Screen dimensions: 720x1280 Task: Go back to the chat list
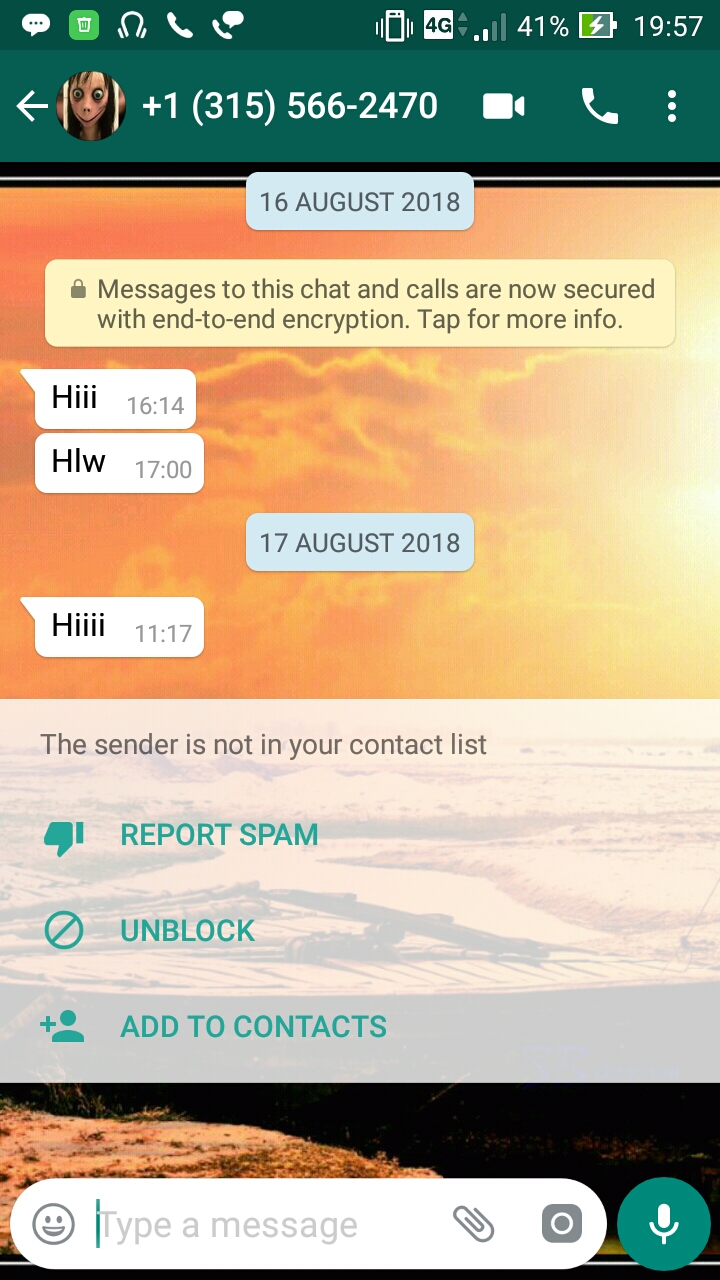click(x=31, y=106)
